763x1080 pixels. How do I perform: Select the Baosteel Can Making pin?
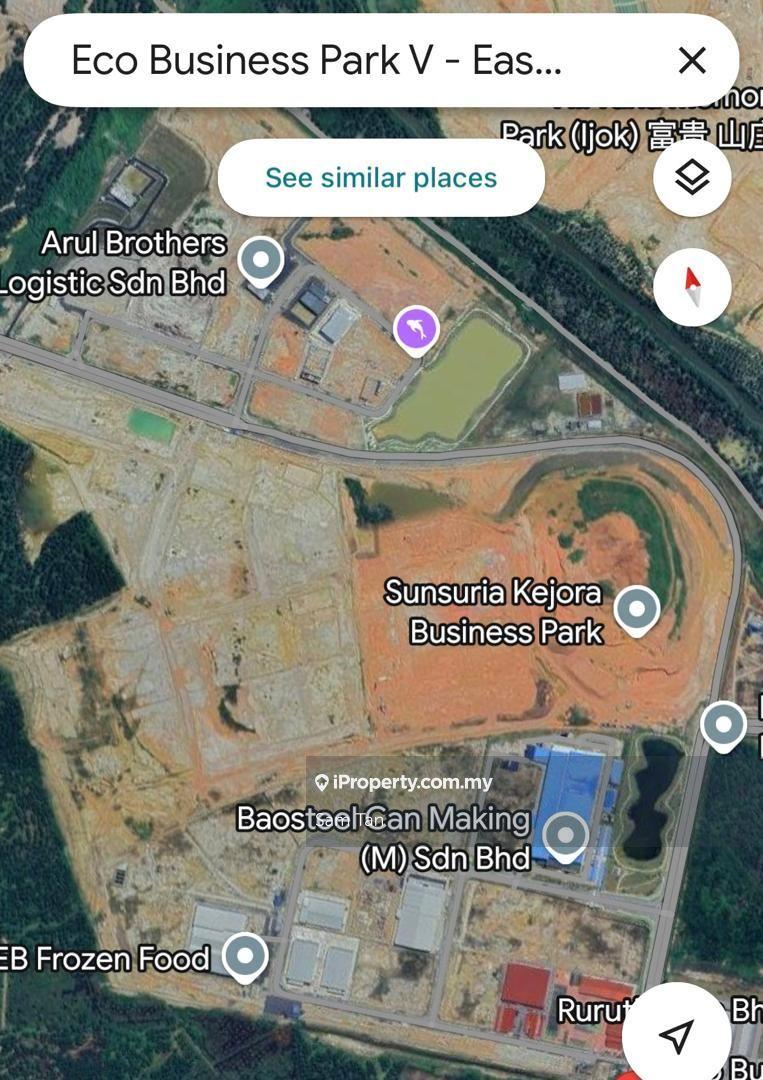pos(565,834)
